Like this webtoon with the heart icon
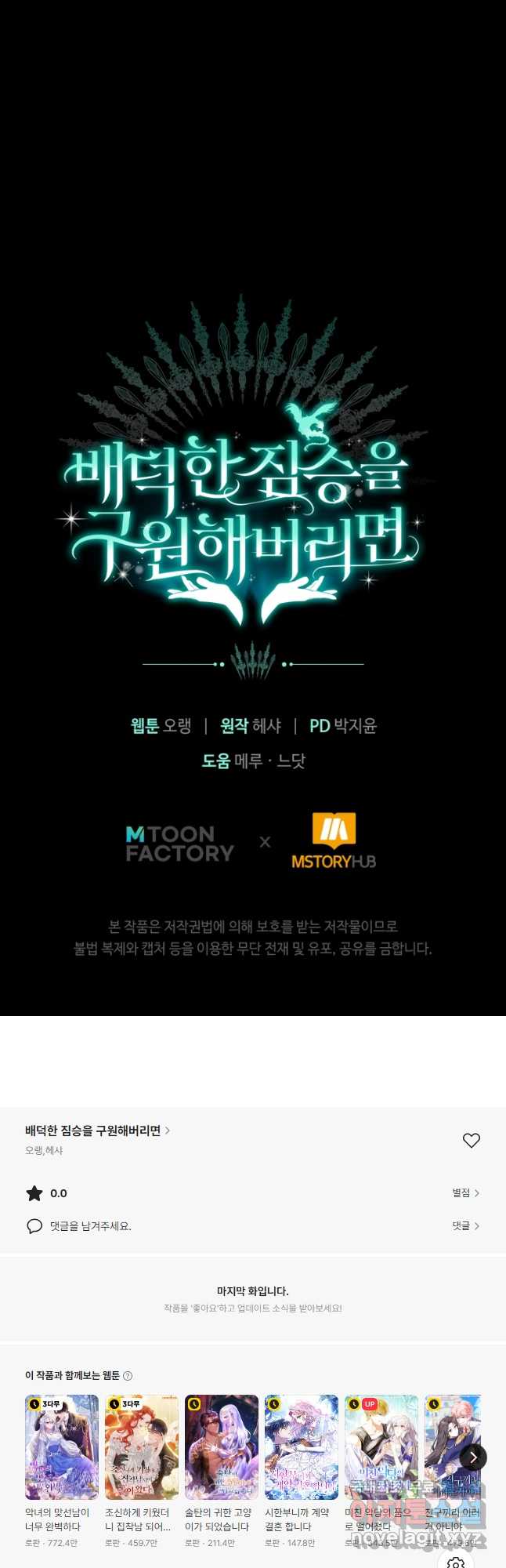506x1568 pixels. (x=471, y=1141)
